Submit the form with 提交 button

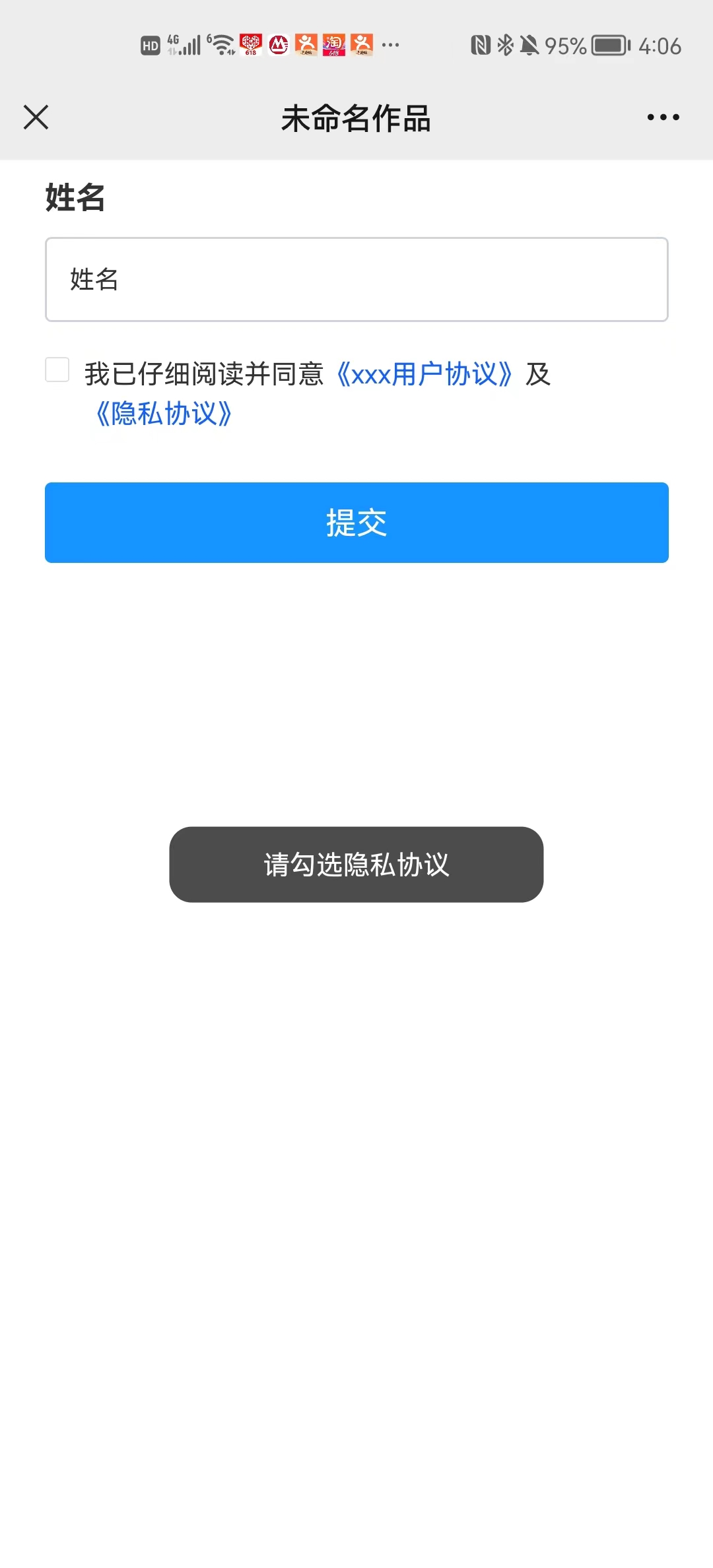pos(356,523)
